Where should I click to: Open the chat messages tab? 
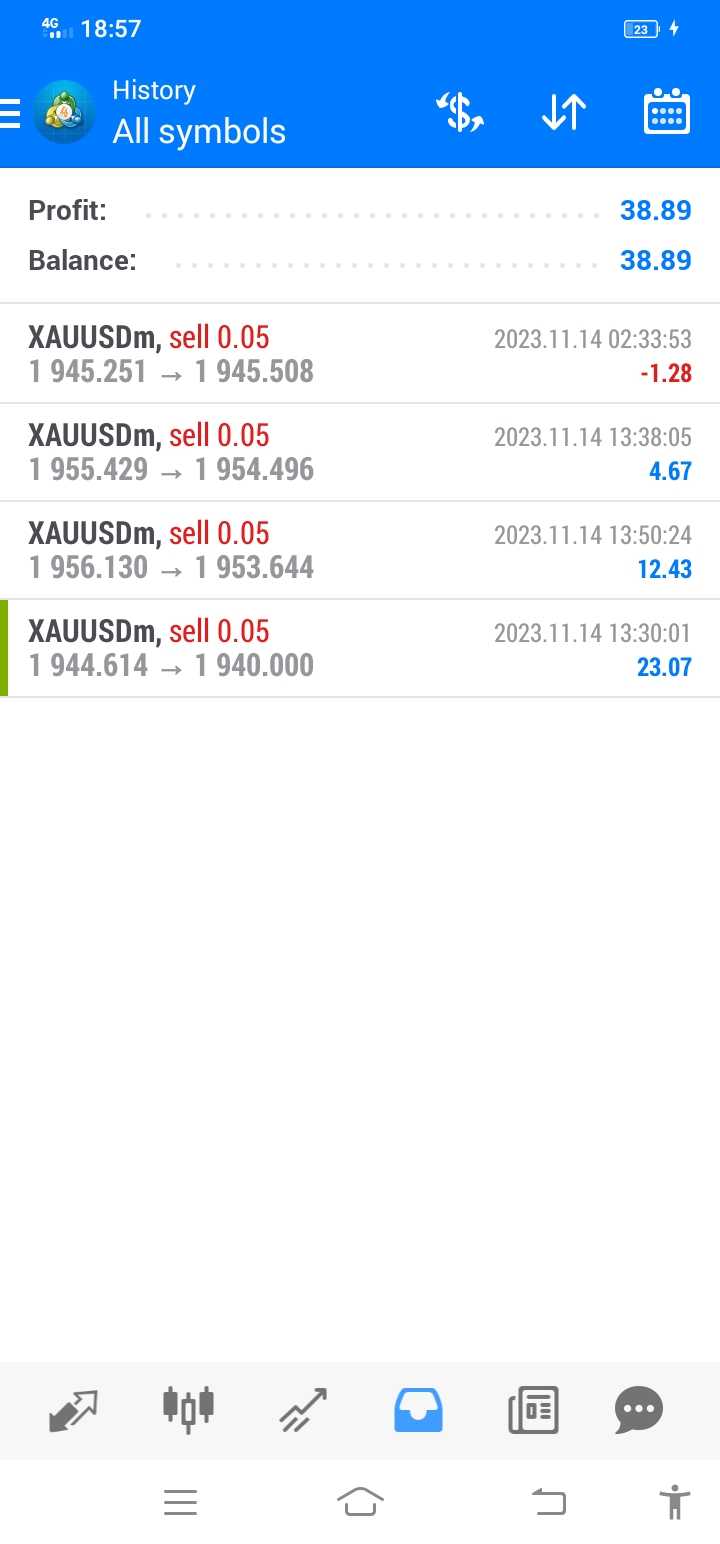[639, 1410]
